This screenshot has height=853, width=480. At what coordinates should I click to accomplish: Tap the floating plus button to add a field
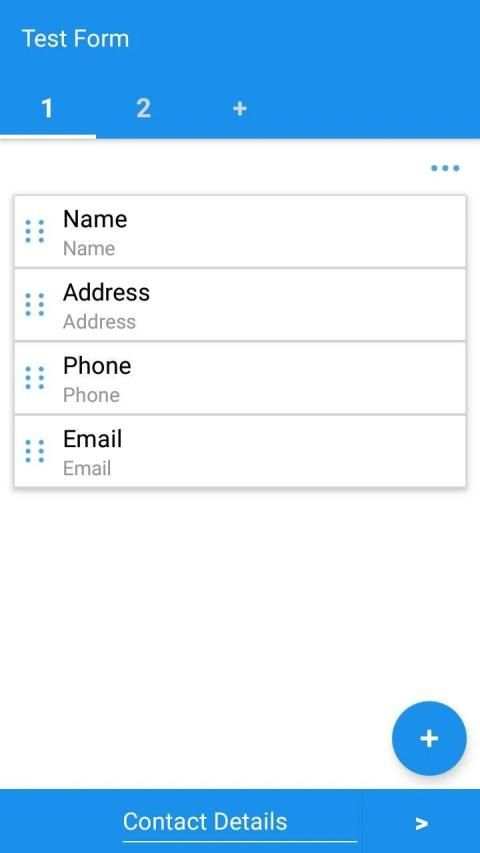click(429, 738)
